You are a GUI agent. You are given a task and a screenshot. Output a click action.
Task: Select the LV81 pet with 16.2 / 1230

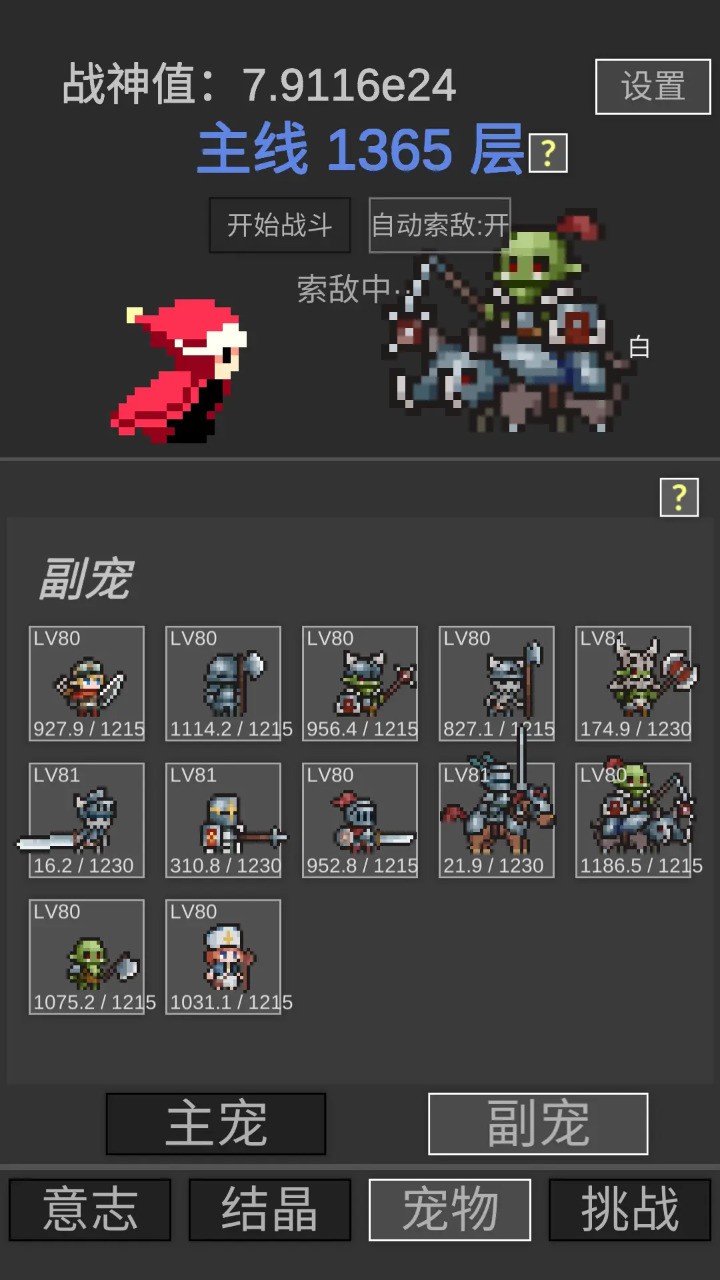click(x=87, y=820)
